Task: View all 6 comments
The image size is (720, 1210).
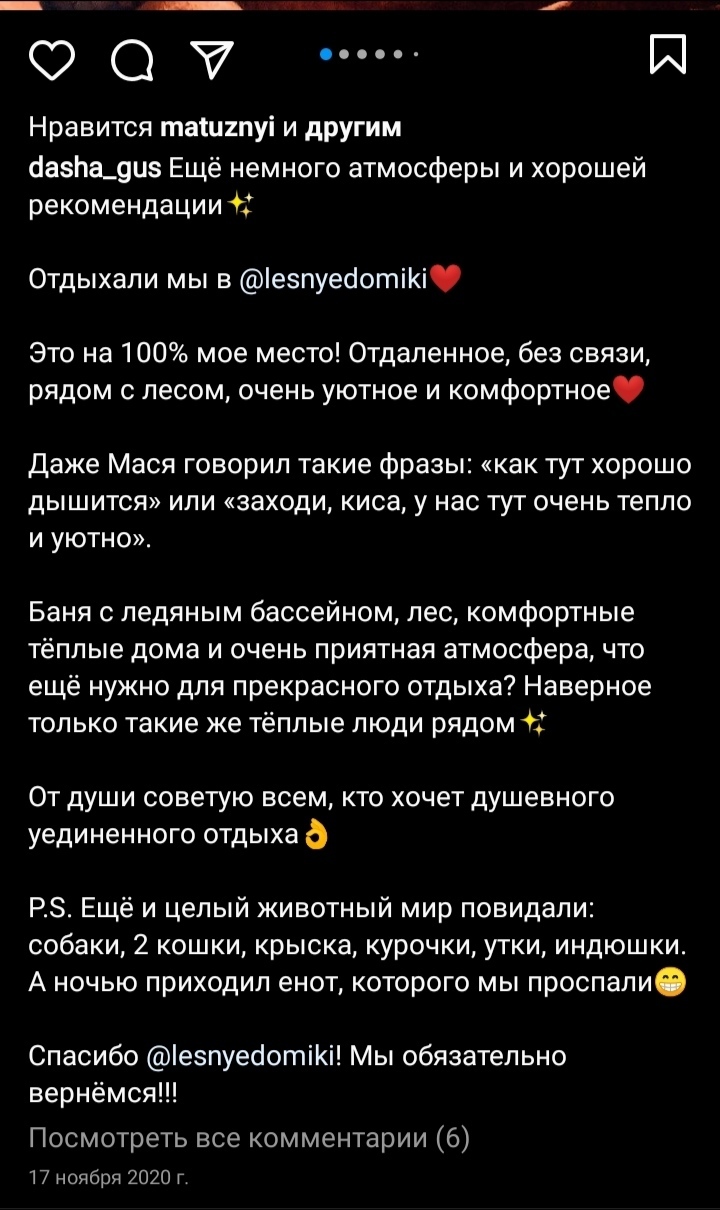Action: click(249, 1137)
